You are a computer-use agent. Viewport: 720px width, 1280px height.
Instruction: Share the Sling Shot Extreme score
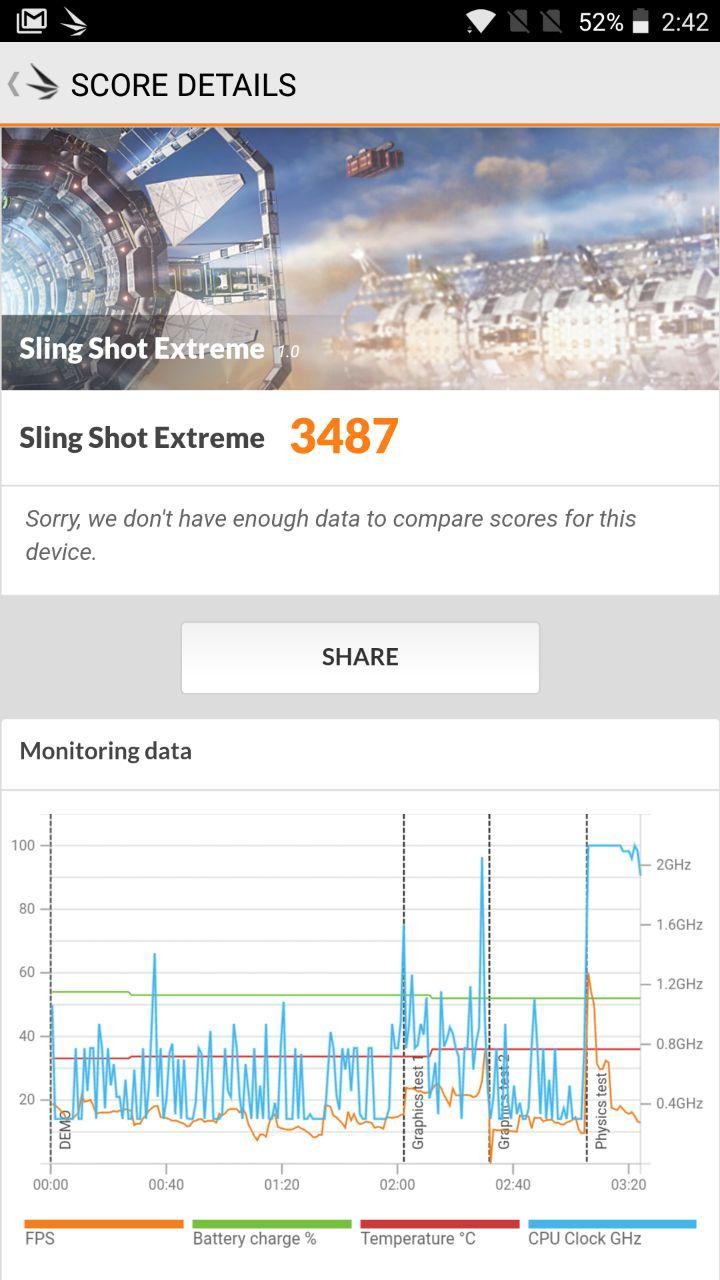(x=360, y=657)
